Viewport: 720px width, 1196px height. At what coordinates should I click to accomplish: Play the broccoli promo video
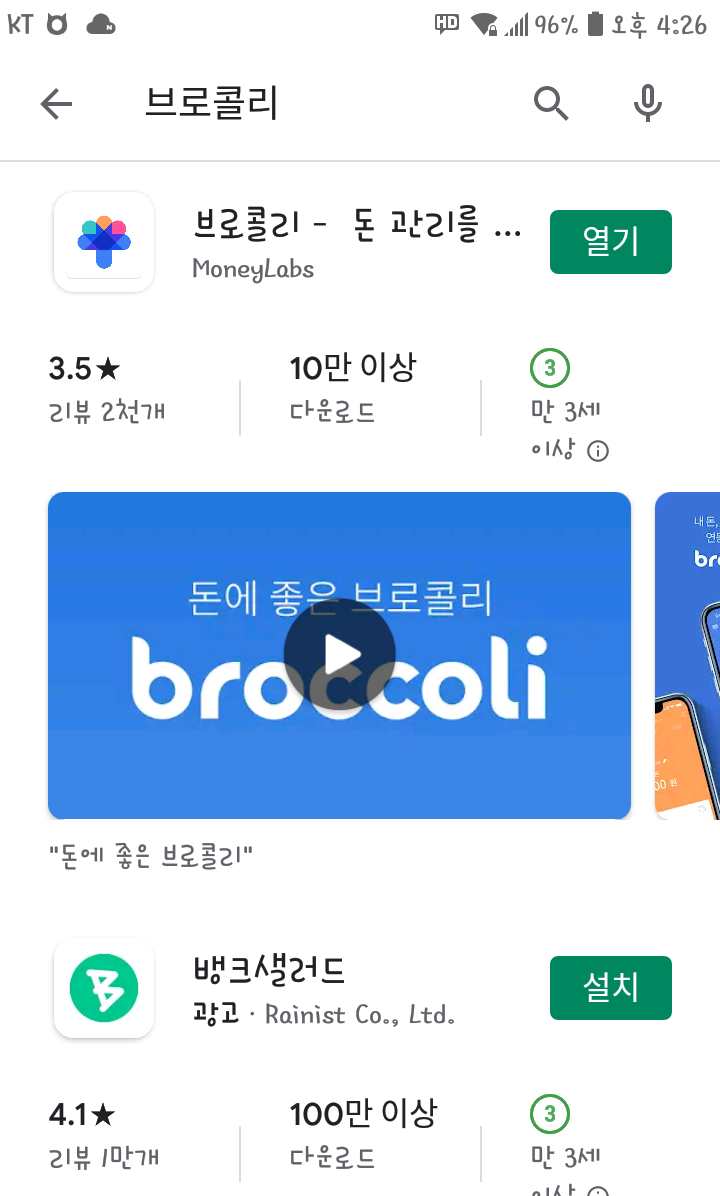click(339, 655)
